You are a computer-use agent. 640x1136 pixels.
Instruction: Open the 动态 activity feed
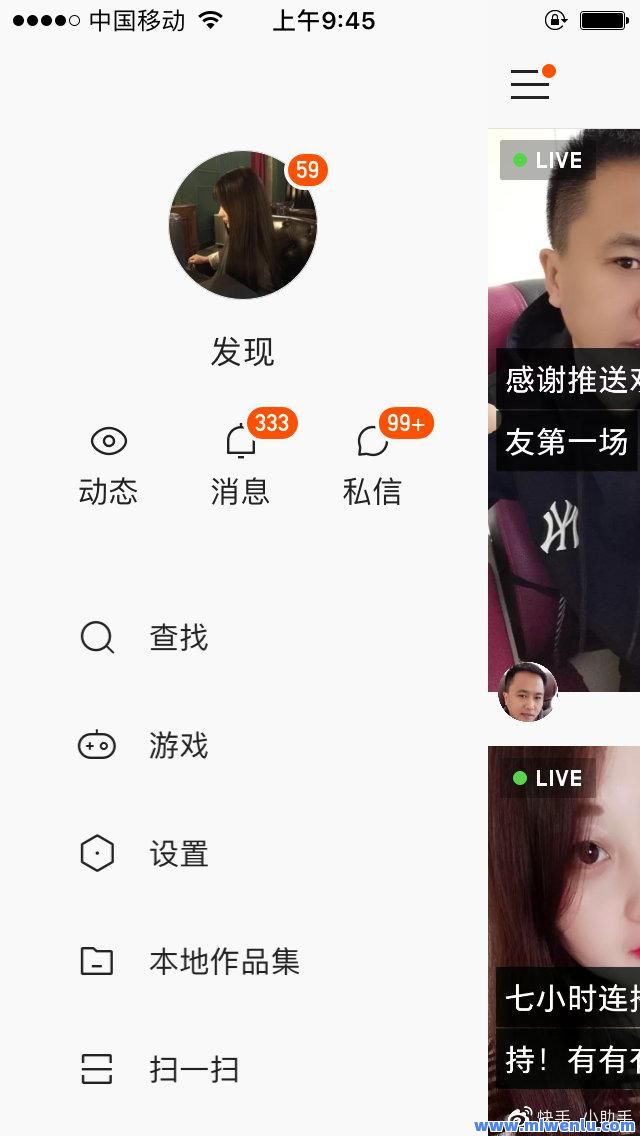[108, 465]
